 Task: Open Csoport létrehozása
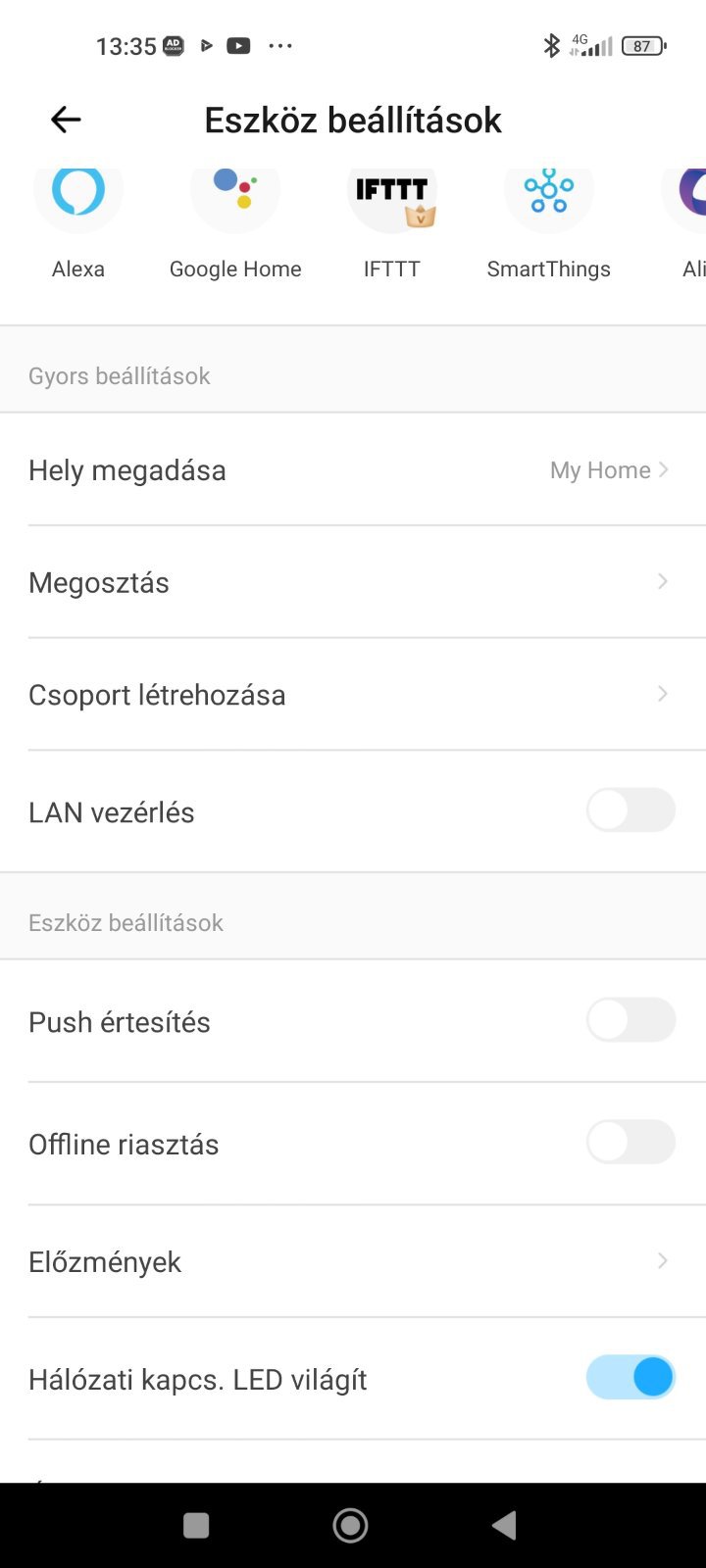click(353, 695)
